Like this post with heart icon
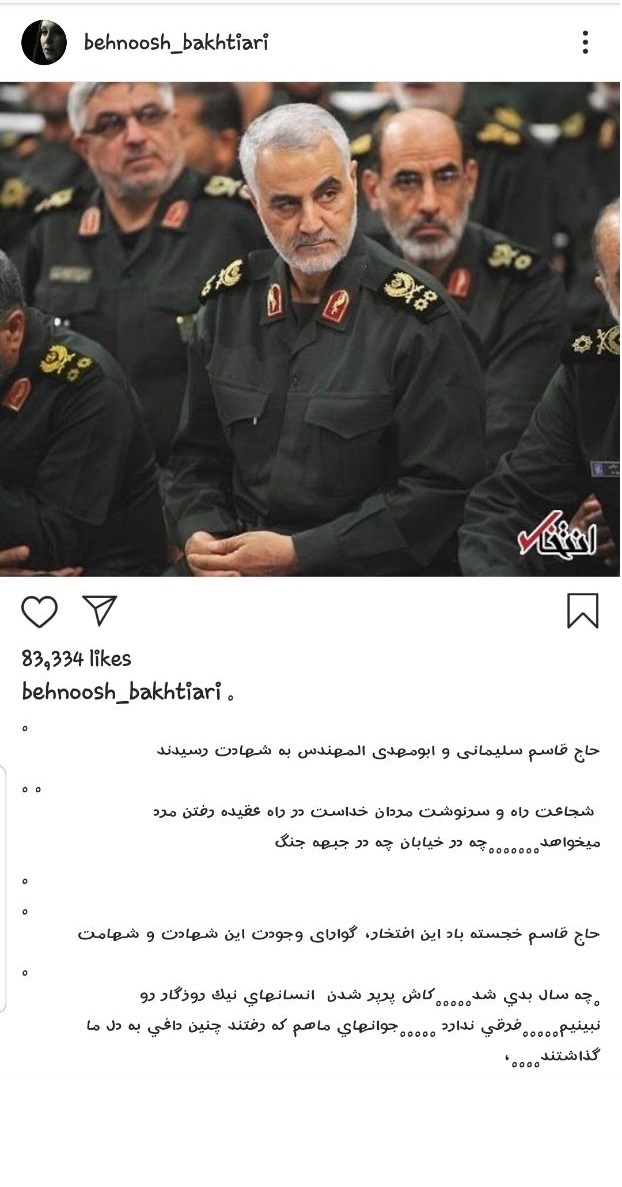 tap(39, 610)
